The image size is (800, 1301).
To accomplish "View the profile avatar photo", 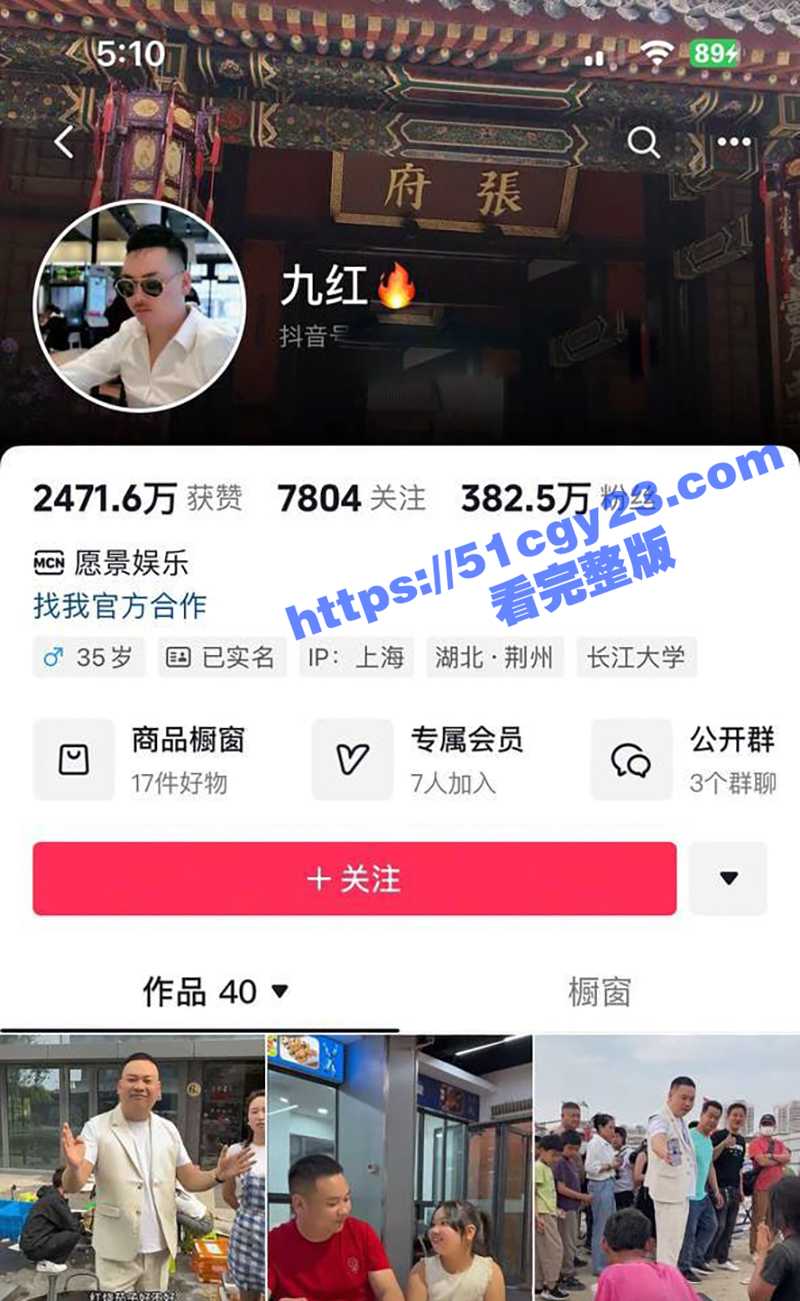I will pos(140,305).
